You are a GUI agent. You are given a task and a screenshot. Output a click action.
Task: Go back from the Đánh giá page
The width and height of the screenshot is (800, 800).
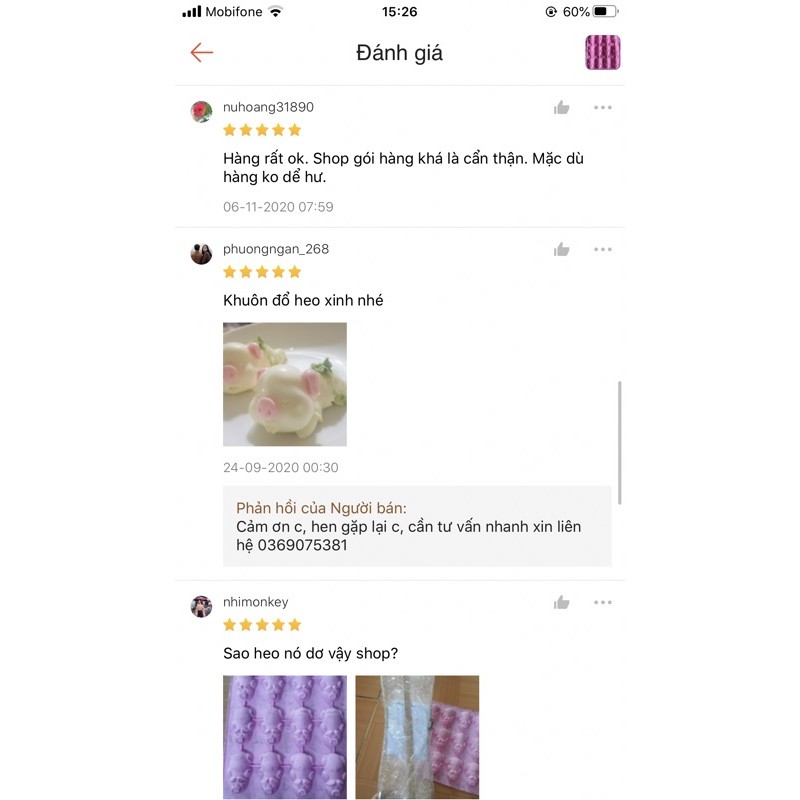tap(202, 53)
